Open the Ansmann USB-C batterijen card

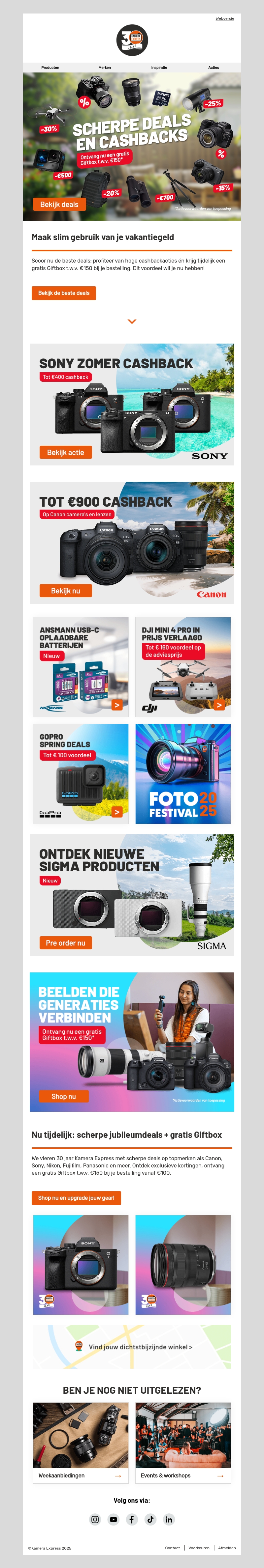[81, 666]
